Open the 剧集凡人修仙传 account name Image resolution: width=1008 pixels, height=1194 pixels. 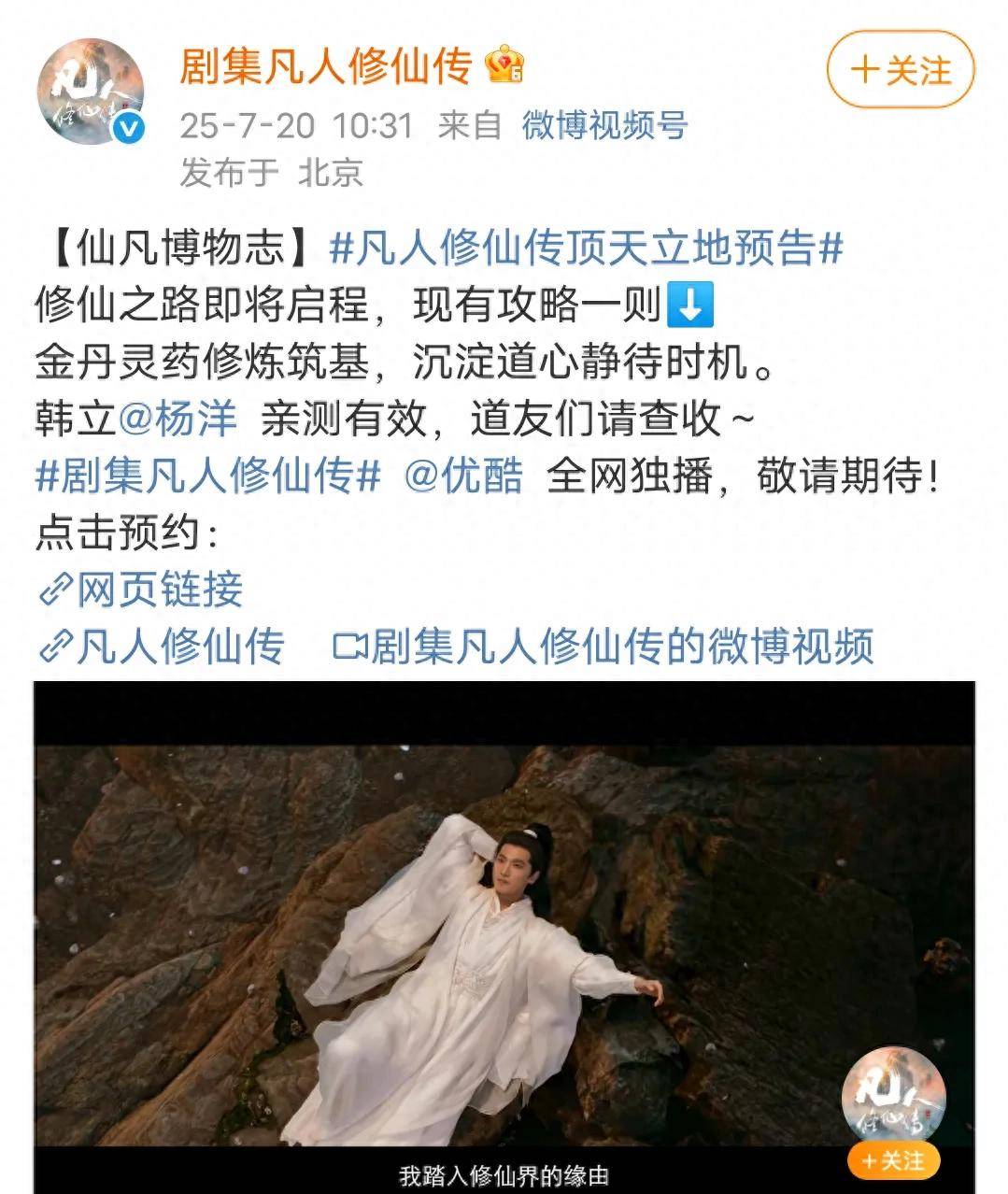point(325,67)
